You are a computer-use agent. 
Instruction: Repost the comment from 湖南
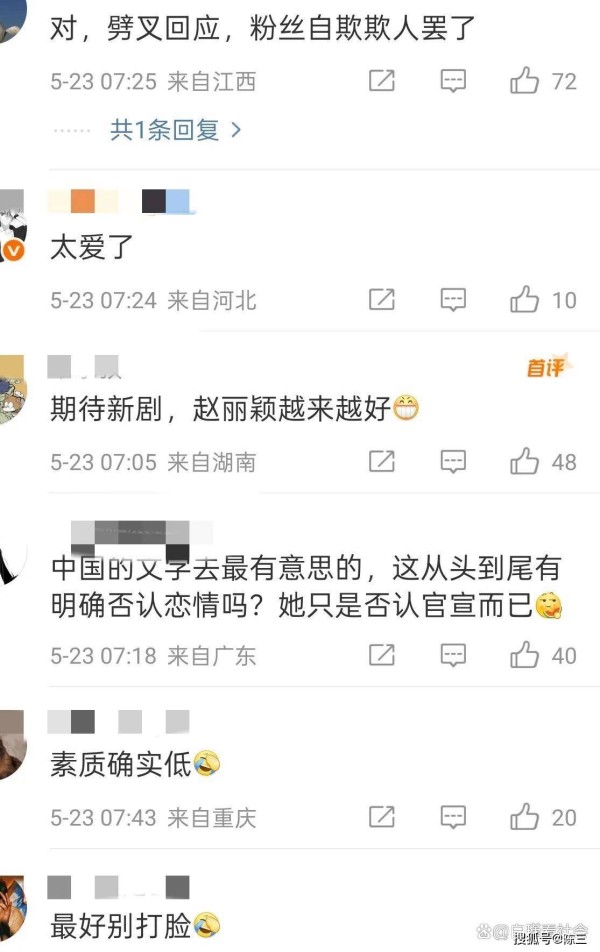382,461
